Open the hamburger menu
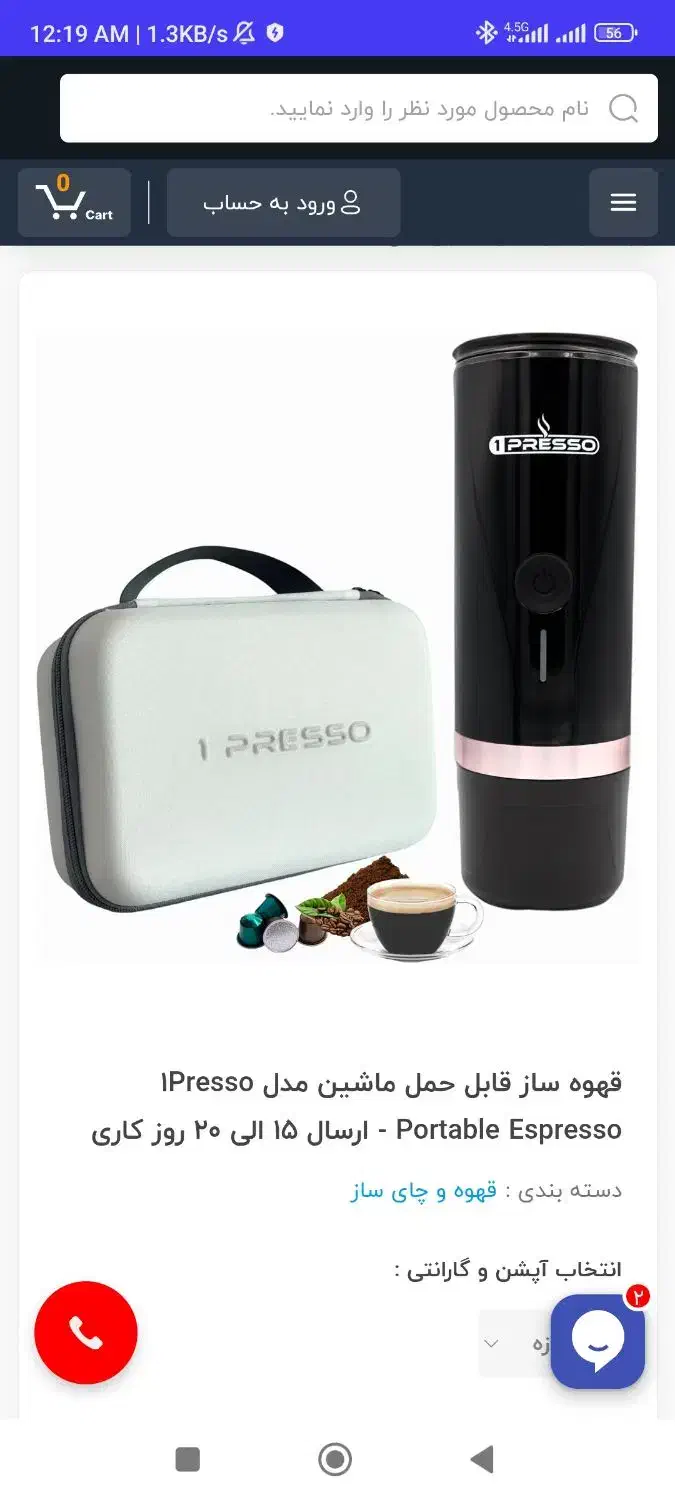The width and height of the screenshot is (675, 1500). [623, 203]
